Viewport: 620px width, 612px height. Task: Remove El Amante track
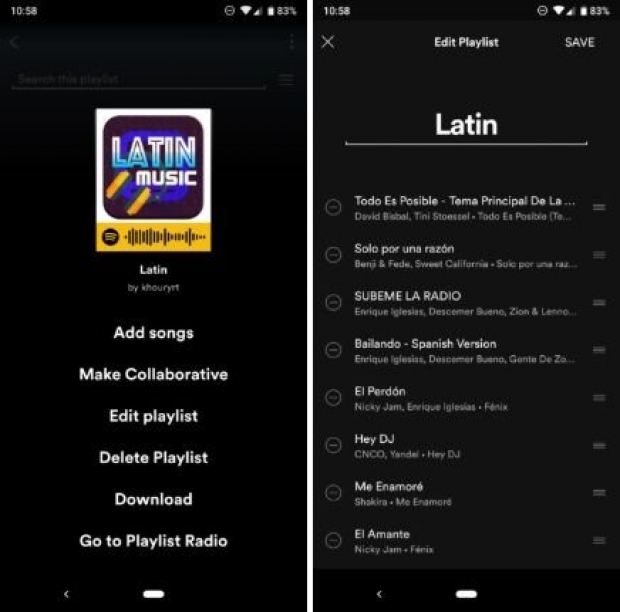pos(333,540)
